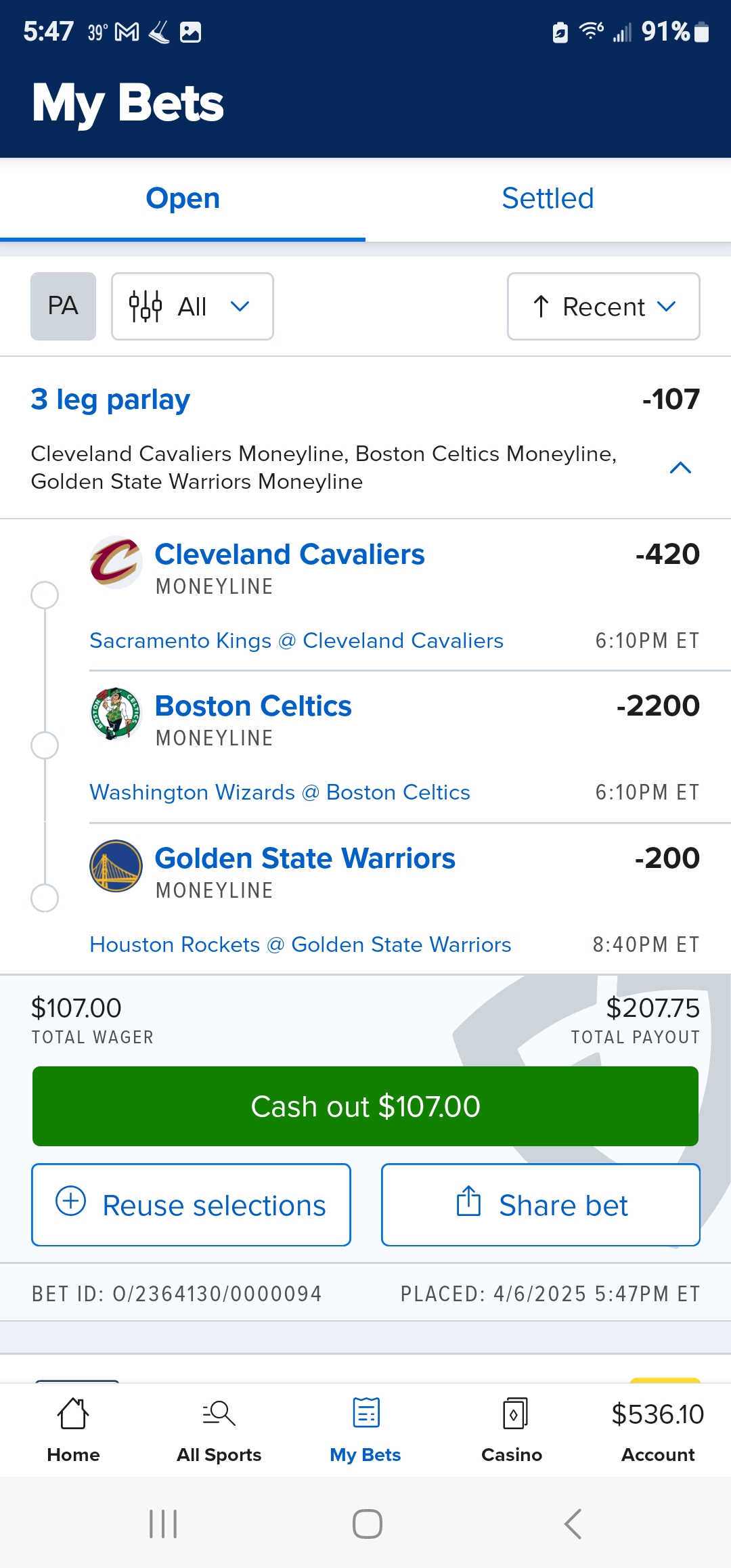Open Sacramento Kings @ Cleveland Cavaliers game
The image size is (731, 1568).
click(296, 640)
